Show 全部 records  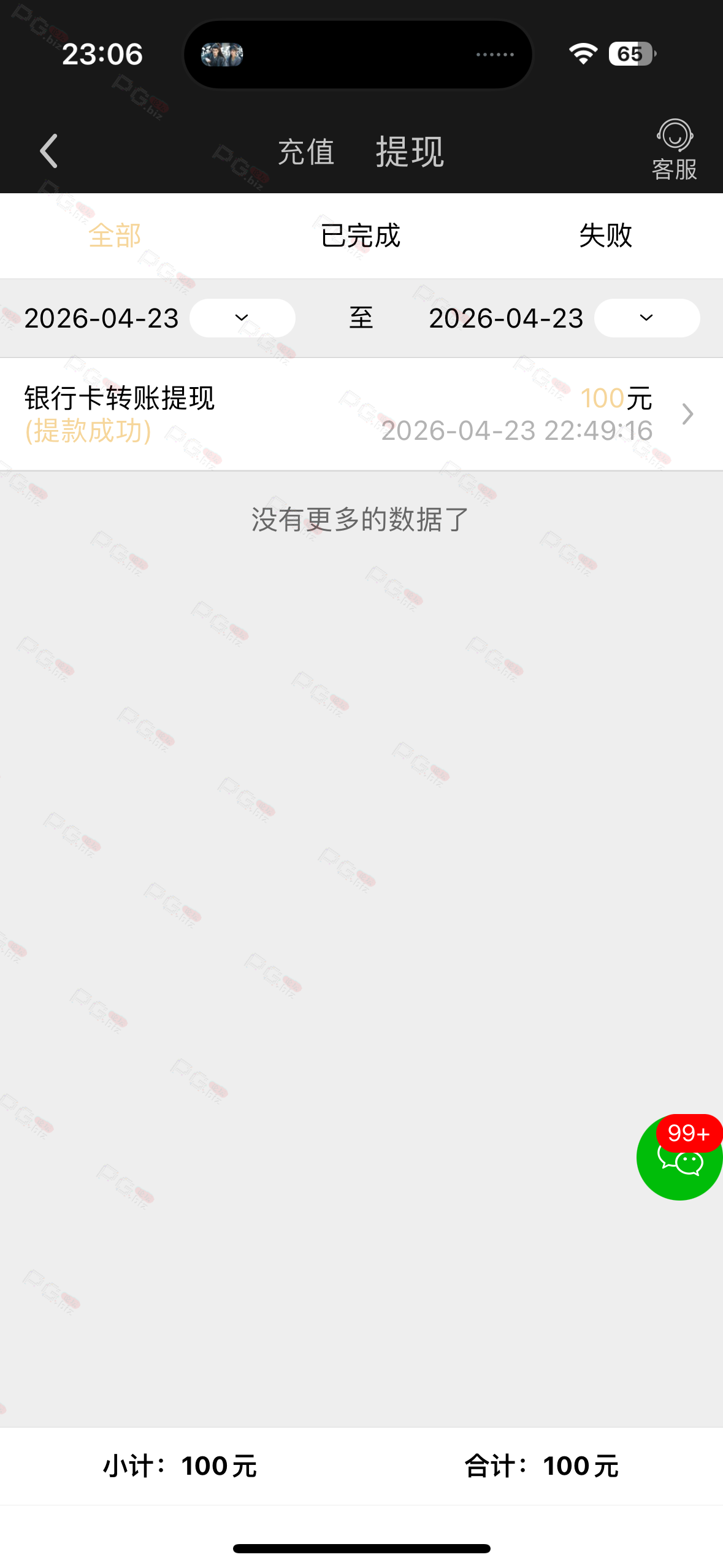point(115,236)
